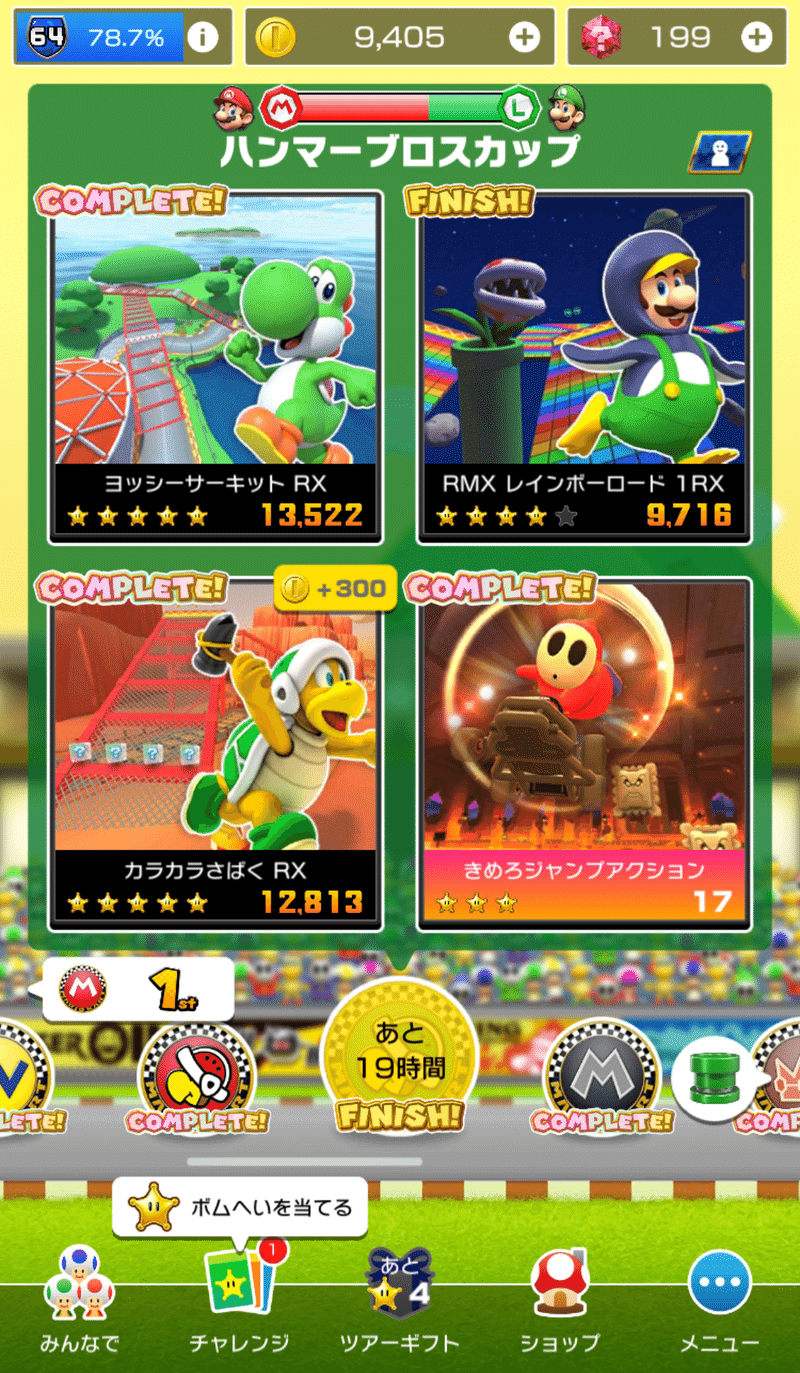
Task: Add more rubies with plus button
Action: pyautogui.click(x=756, y=38)
